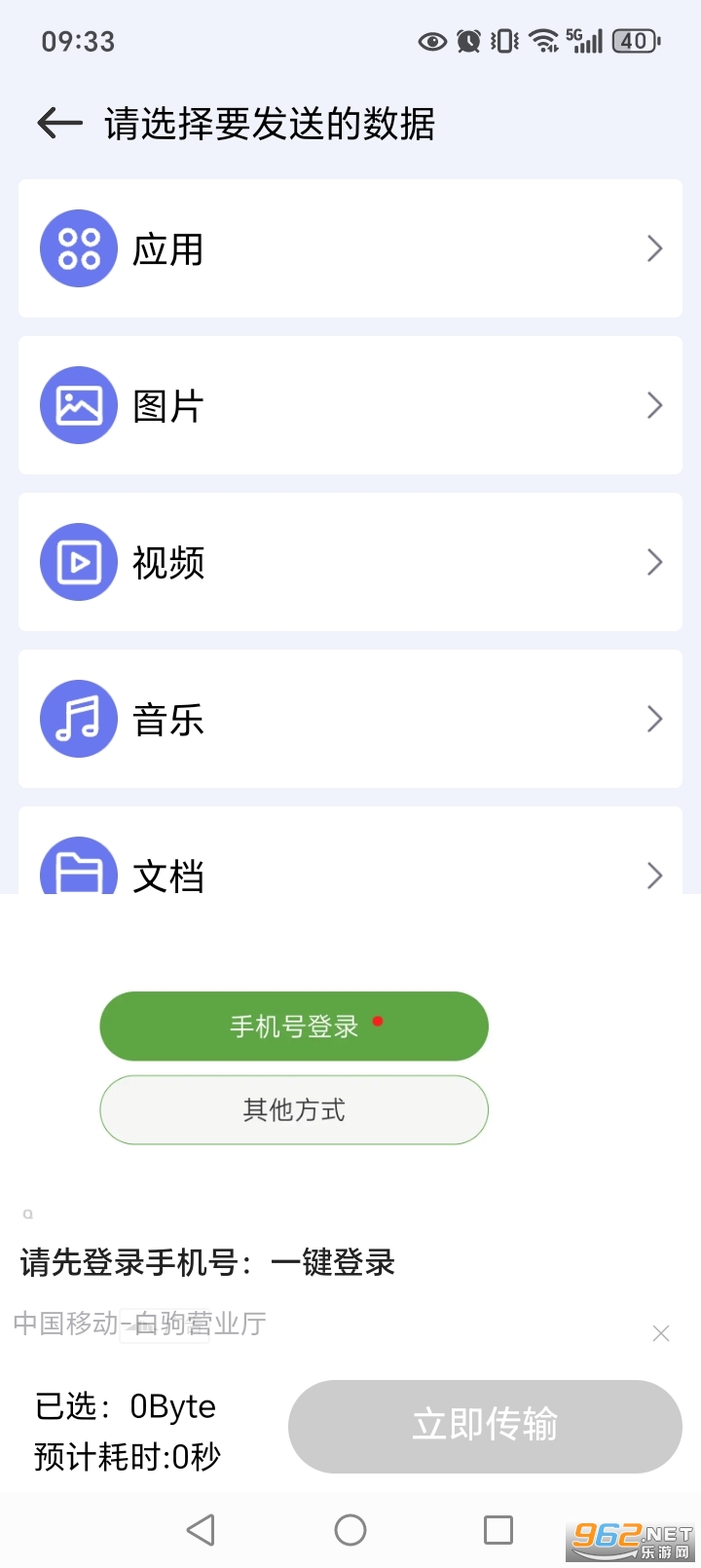Expand the 音乐 category with its chevron

[654, 719]
